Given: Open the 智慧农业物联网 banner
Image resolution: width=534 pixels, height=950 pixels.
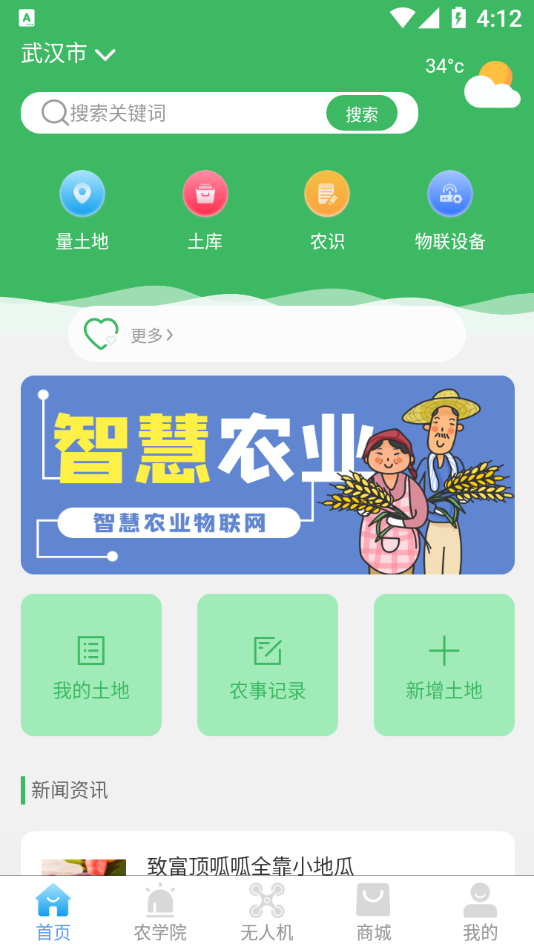Looking at the screenshot, I should click(267, 474).
